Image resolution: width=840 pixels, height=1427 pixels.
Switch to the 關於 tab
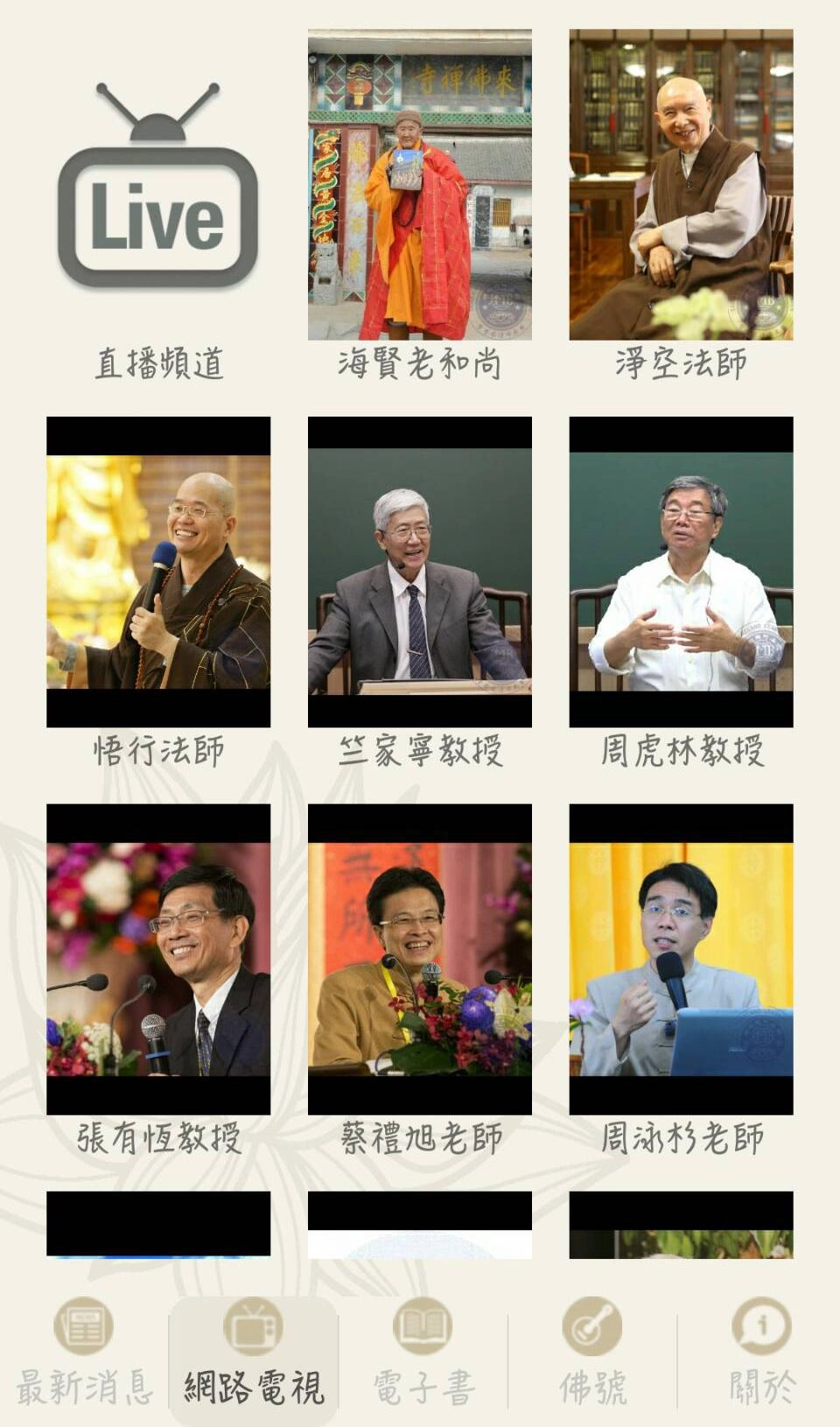(x=761, y=1353)
